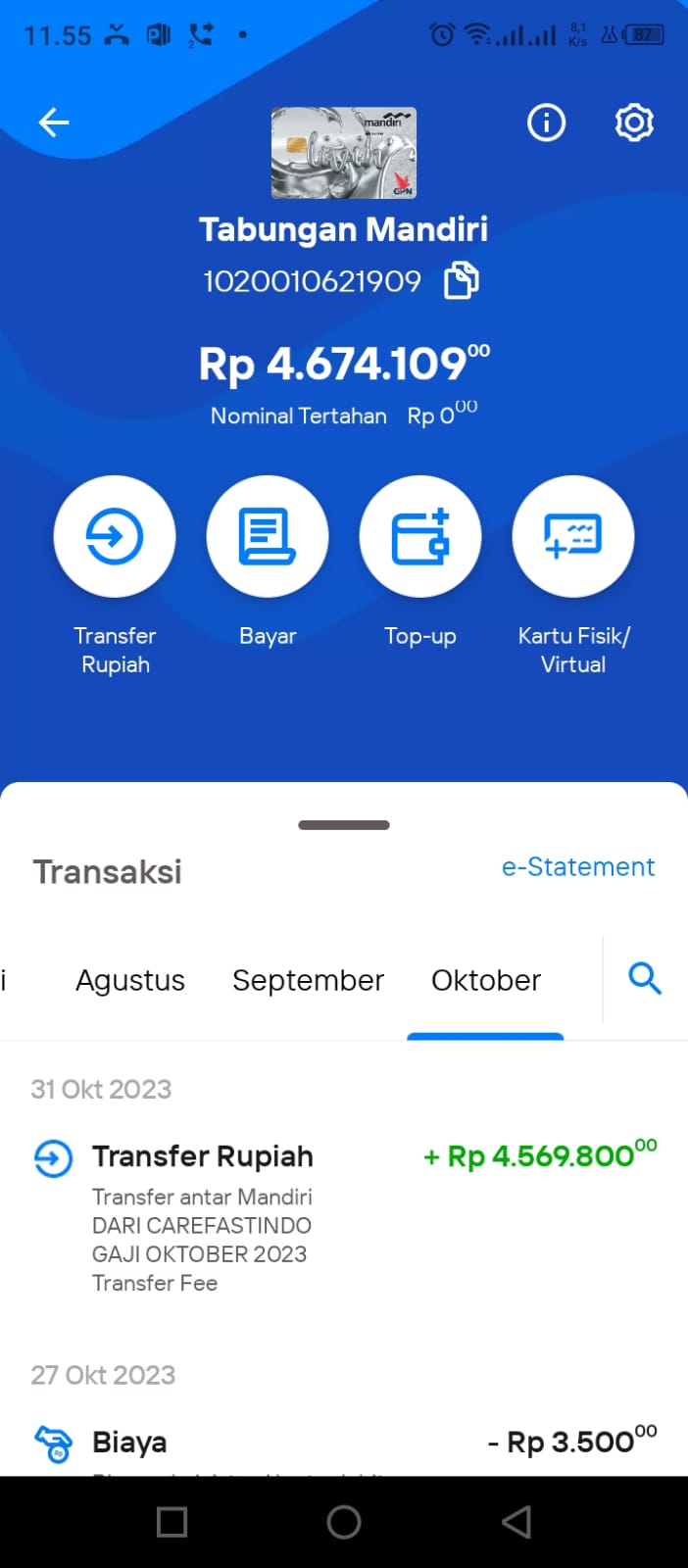688x1568 pixels.
Task: Copy the account number 1020010621909
Action: pyautogui.click(x=462, y=280)
